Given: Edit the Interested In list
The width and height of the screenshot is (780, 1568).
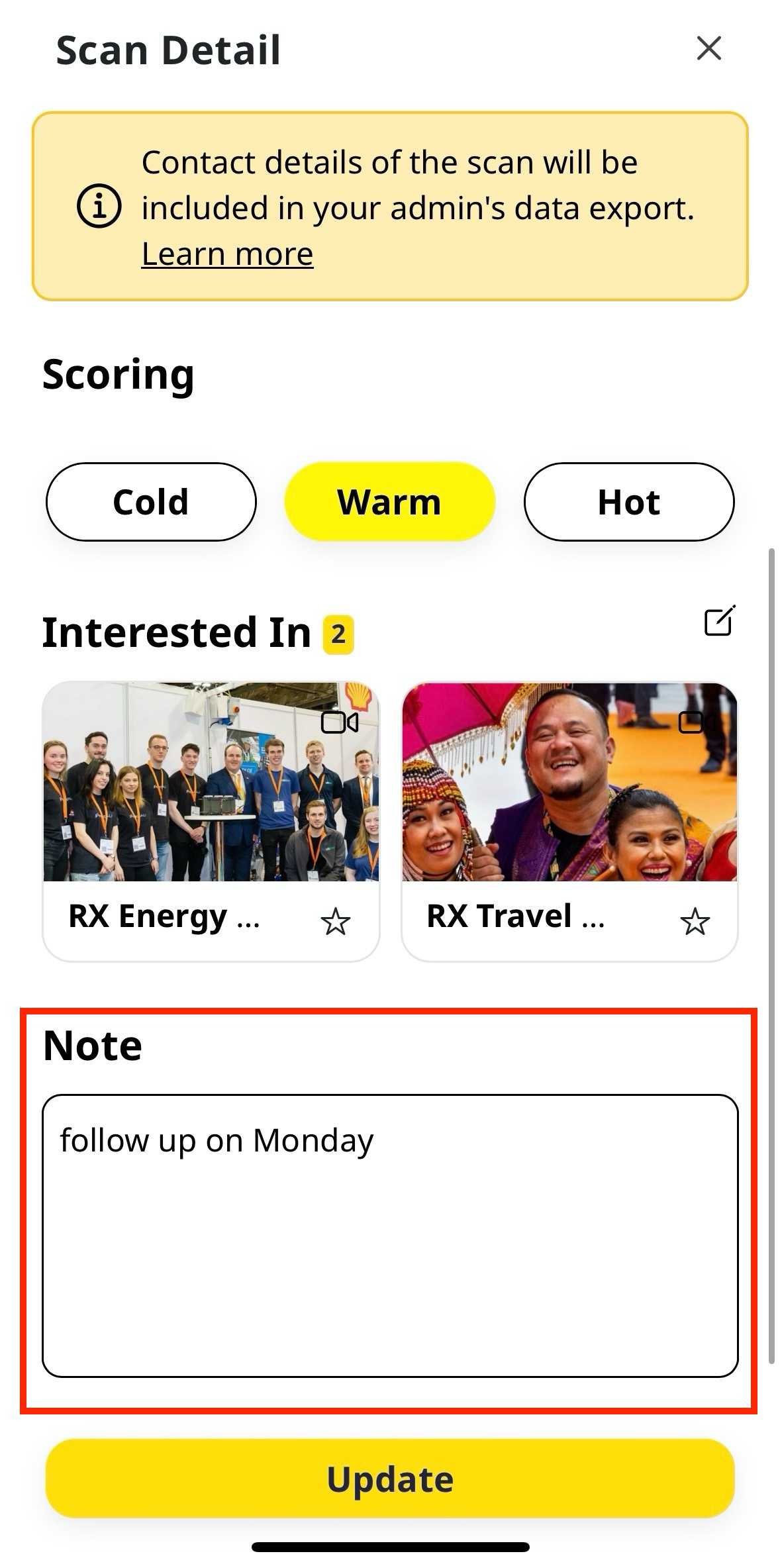Looking at the screenshot, I should click(x=719, y=621).
